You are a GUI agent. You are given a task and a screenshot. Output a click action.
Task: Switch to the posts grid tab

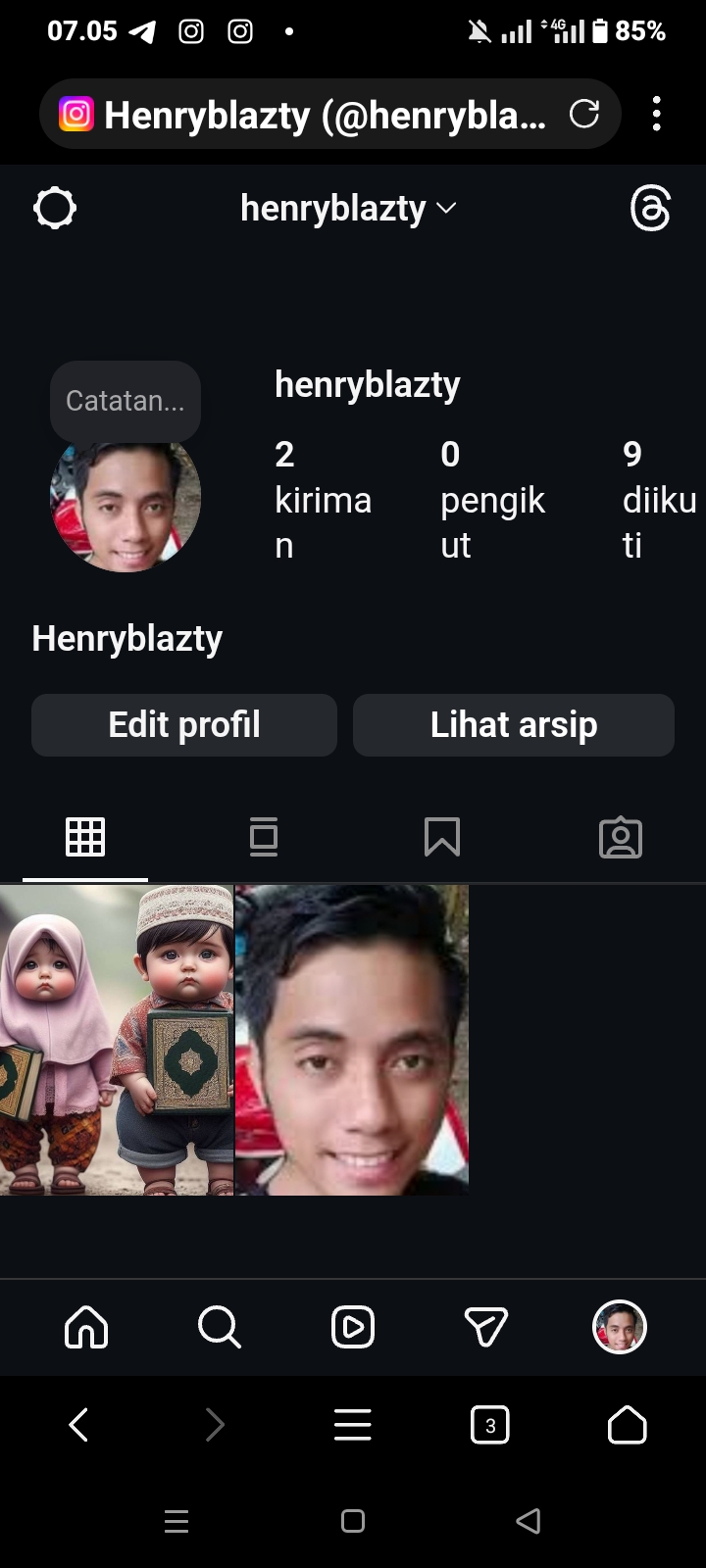tap(85, 837)
